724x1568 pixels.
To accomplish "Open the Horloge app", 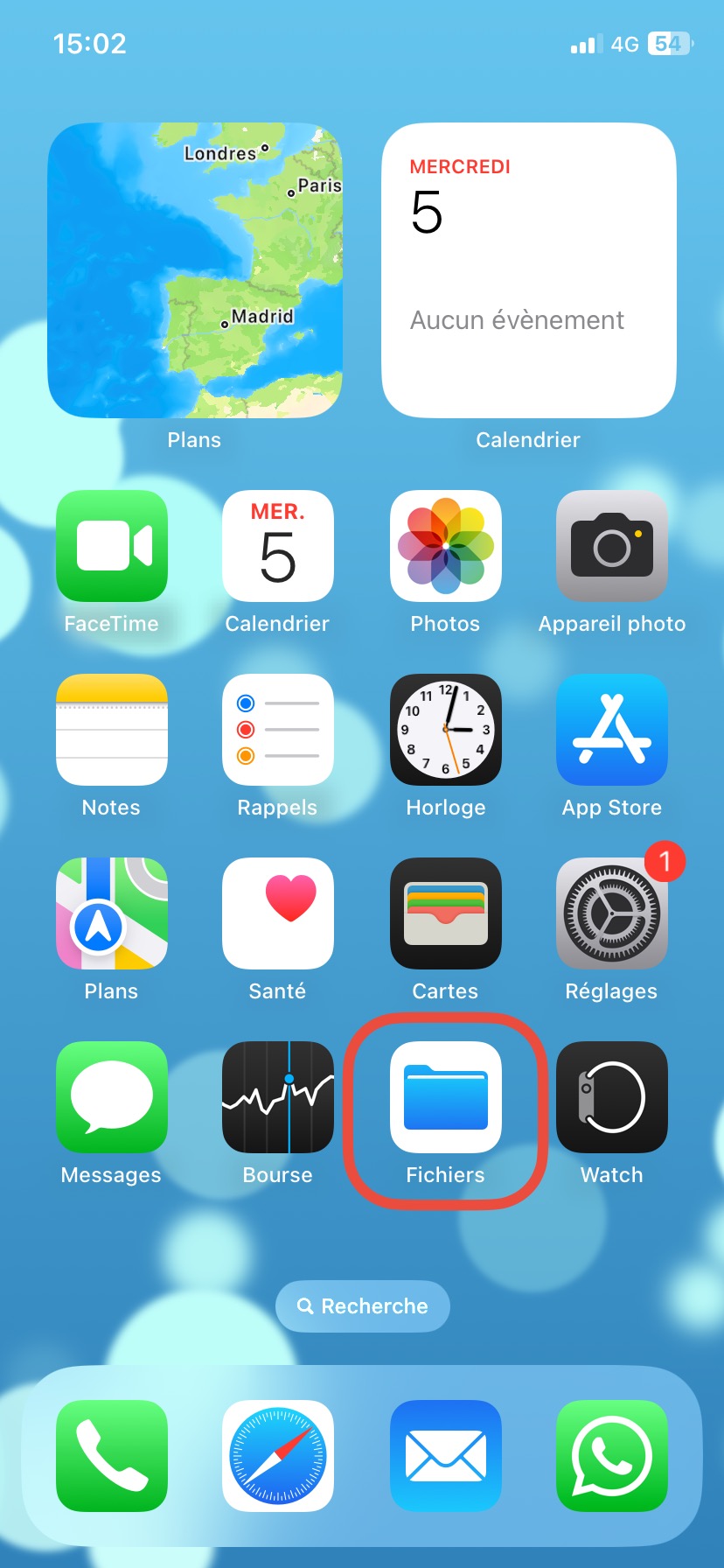I will coord(445,730).
